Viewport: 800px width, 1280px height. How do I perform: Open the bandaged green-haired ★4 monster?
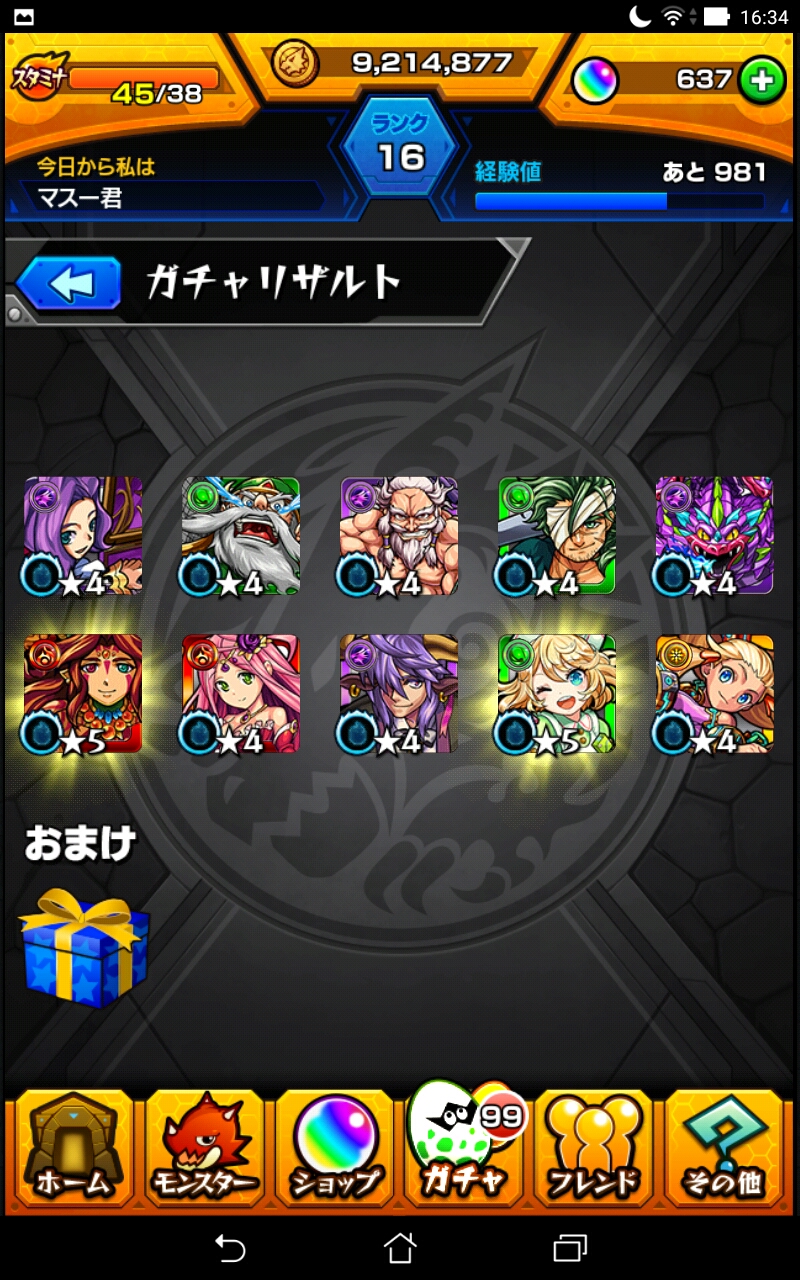(556, 536)
